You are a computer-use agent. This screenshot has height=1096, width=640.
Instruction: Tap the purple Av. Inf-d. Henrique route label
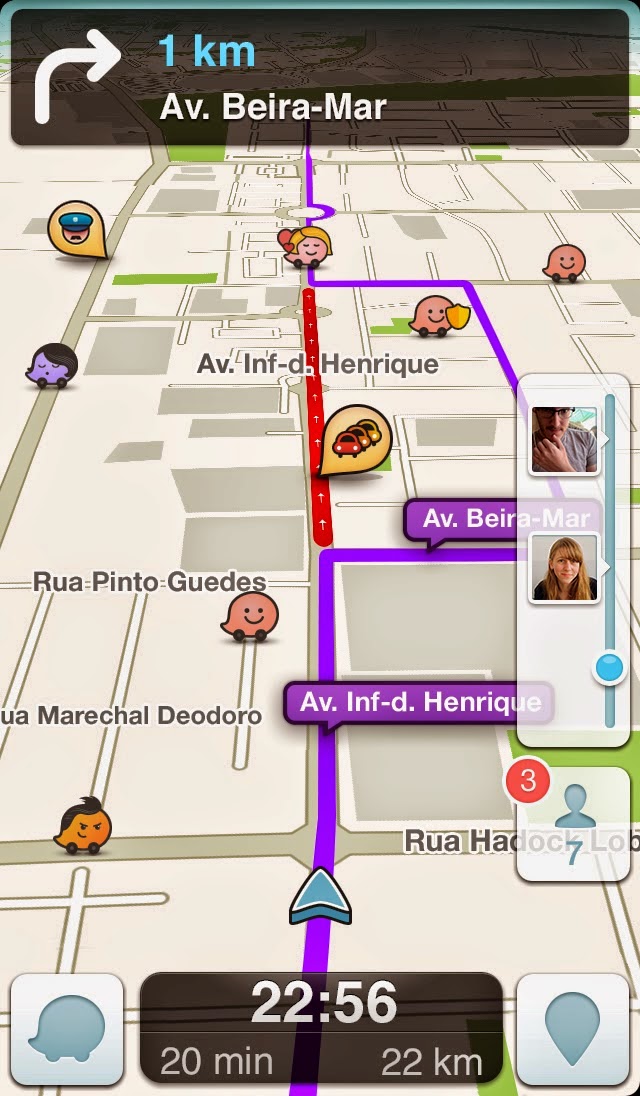pos(418,702)
